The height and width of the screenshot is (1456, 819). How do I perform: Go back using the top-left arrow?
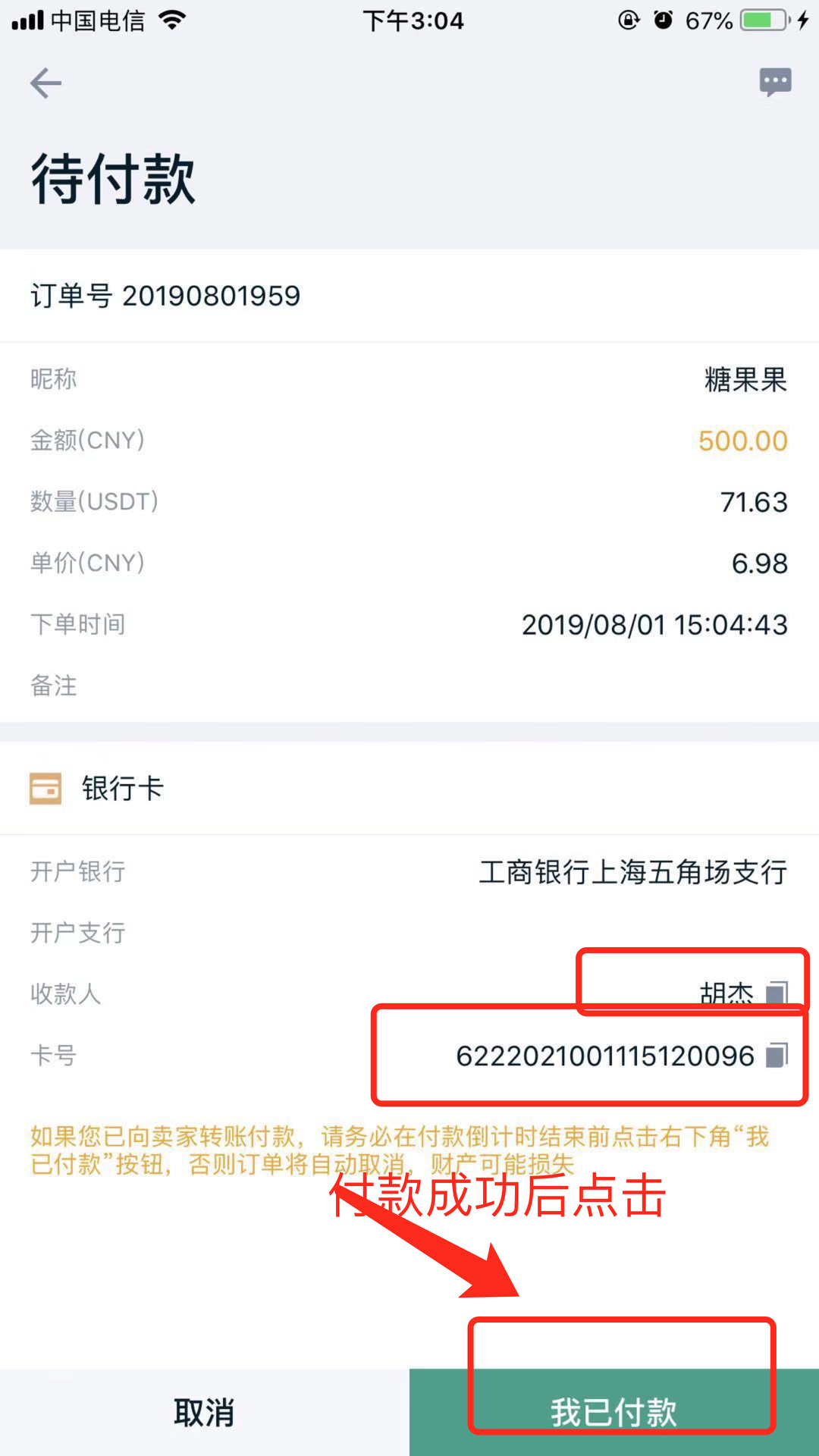[45, 83]
